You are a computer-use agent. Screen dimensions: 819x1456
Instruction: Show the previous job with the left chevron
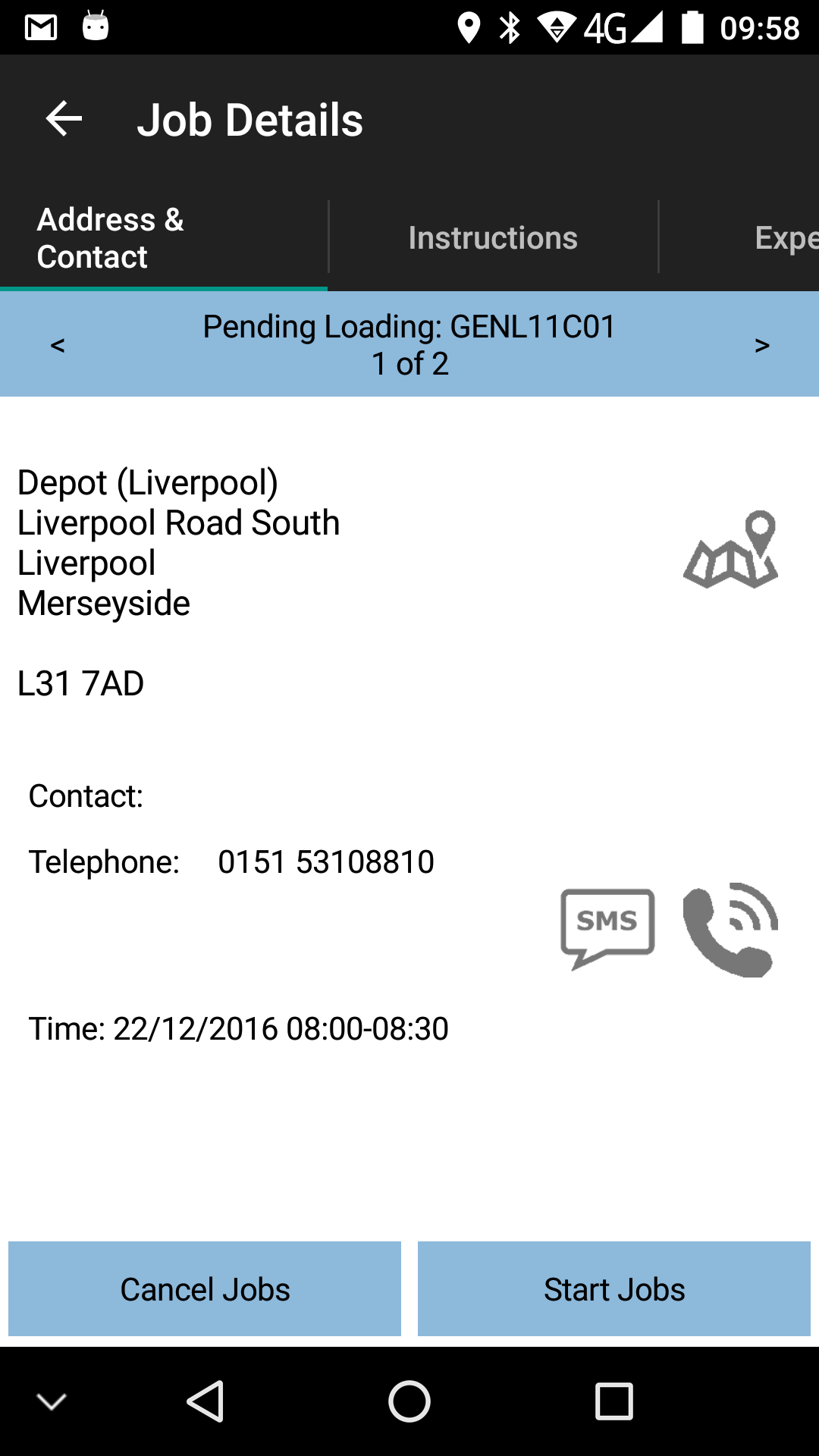[x=58, y=346]
